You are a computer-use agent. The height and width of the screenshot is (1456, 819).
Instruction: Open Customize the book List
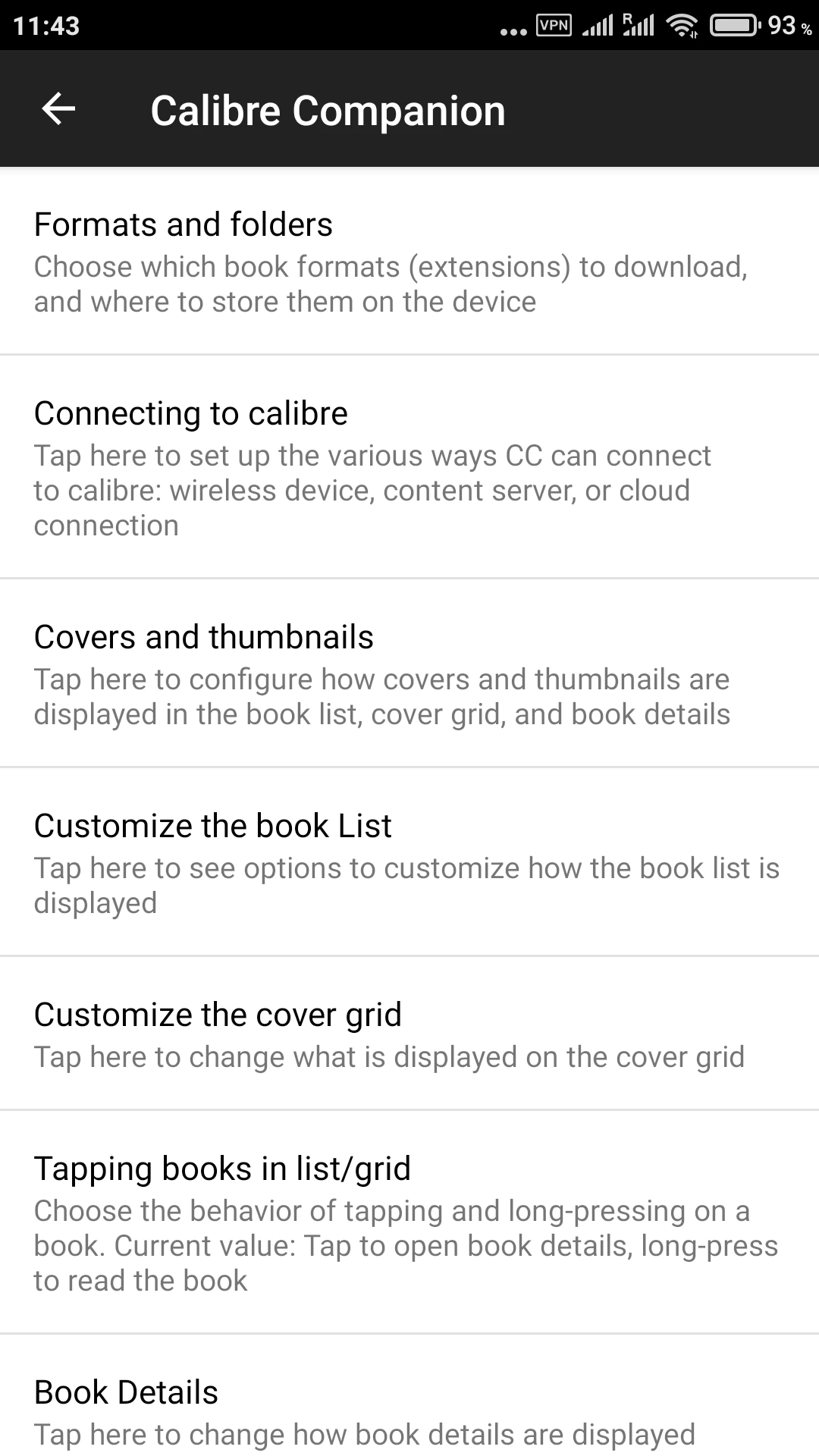[x=409, y=862]
